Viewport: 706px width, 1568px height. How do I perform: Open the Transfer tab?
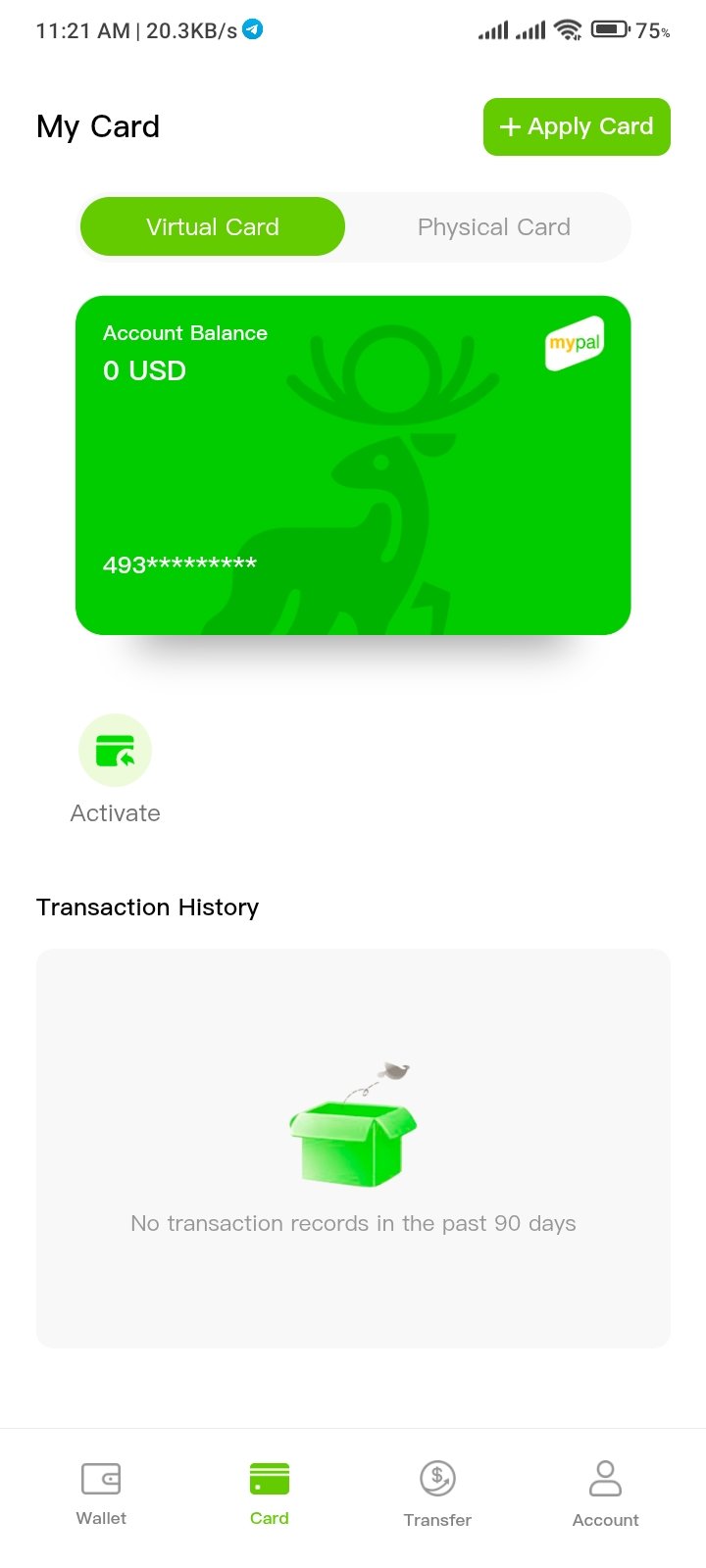click(437, 1494)
